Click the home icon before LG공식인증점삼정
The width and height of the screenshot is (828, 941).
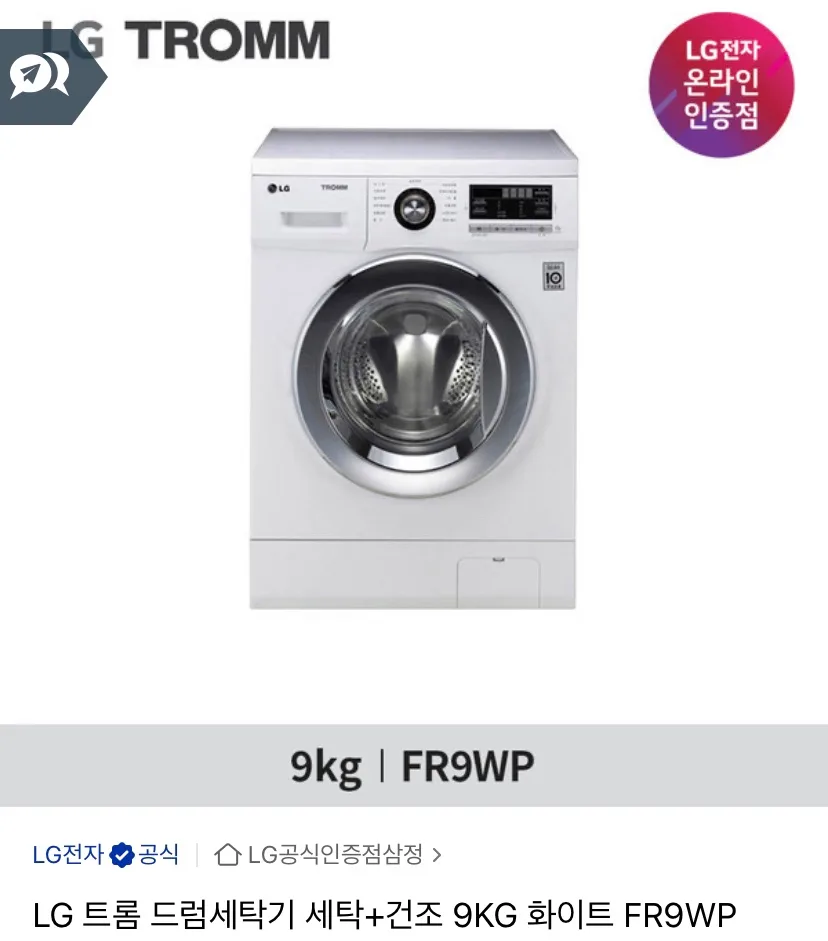[229, 852]
